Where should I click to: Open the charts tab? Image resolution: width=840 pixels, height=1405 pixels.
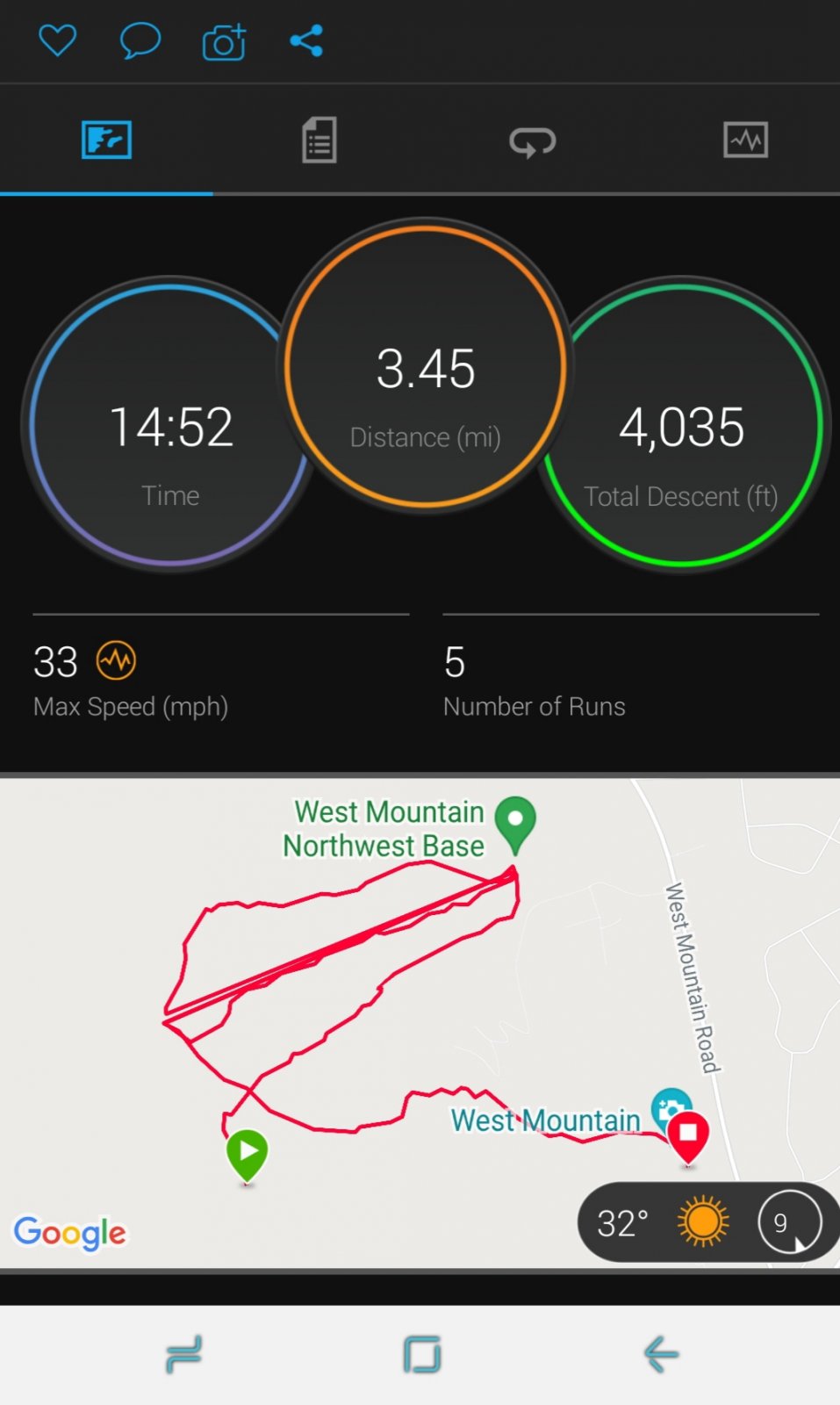745,140
